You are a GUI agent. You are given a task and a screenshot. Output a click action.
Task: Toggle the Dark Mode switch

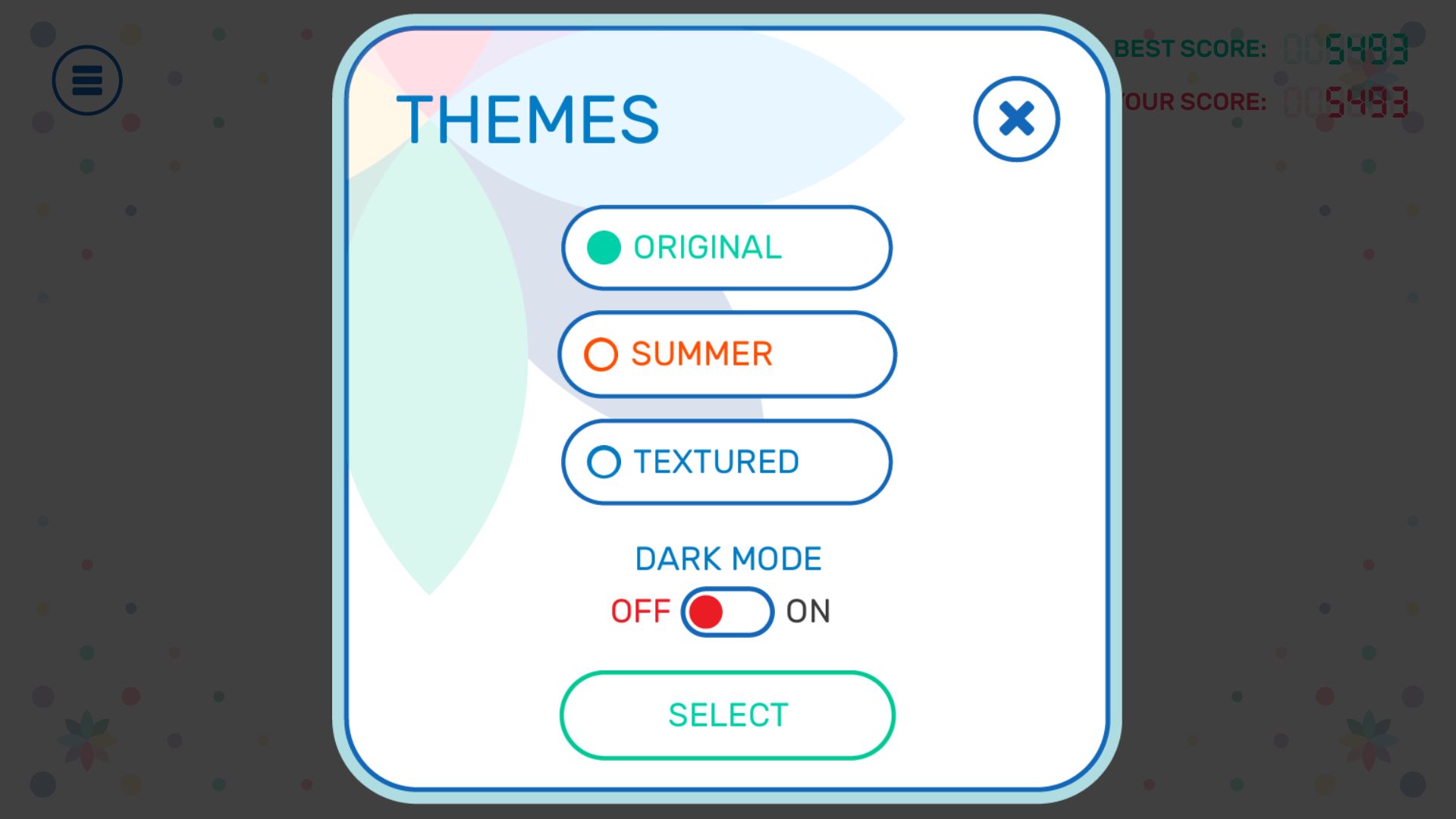pyautogui.click(x=726, y=612)
